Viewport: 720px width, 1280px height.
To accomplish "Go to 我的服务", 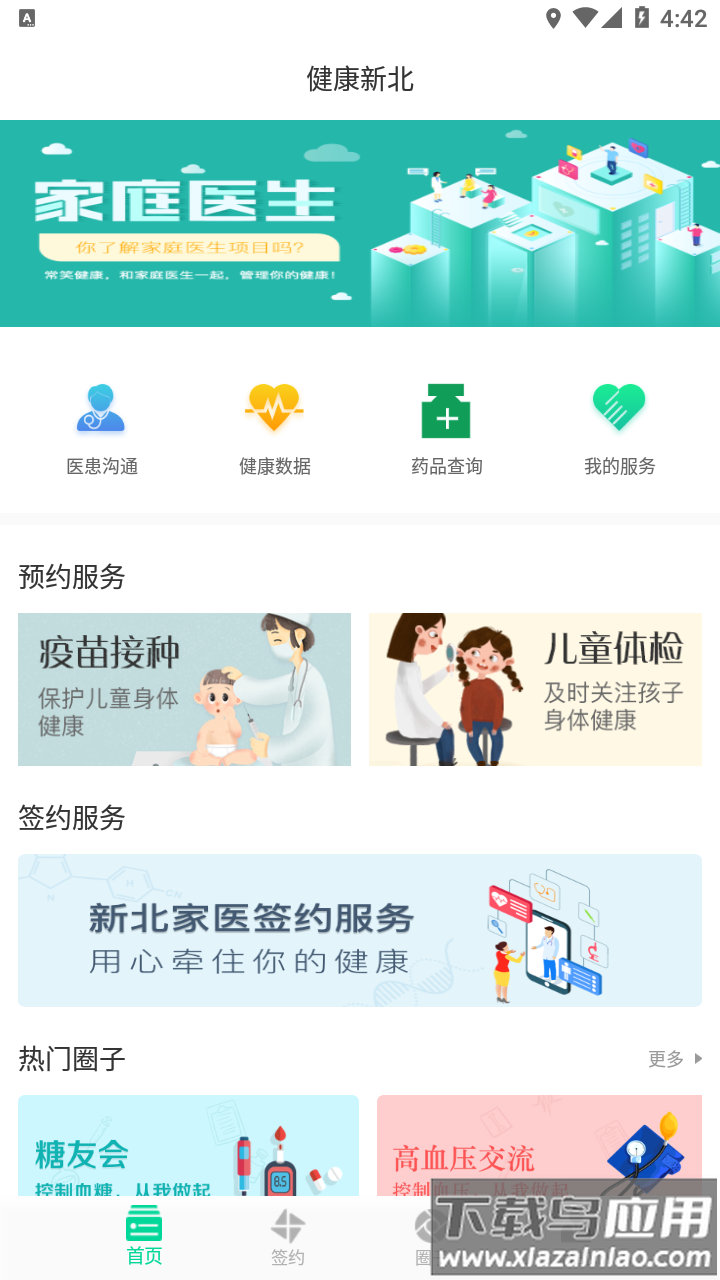I will tap(620, 428).
